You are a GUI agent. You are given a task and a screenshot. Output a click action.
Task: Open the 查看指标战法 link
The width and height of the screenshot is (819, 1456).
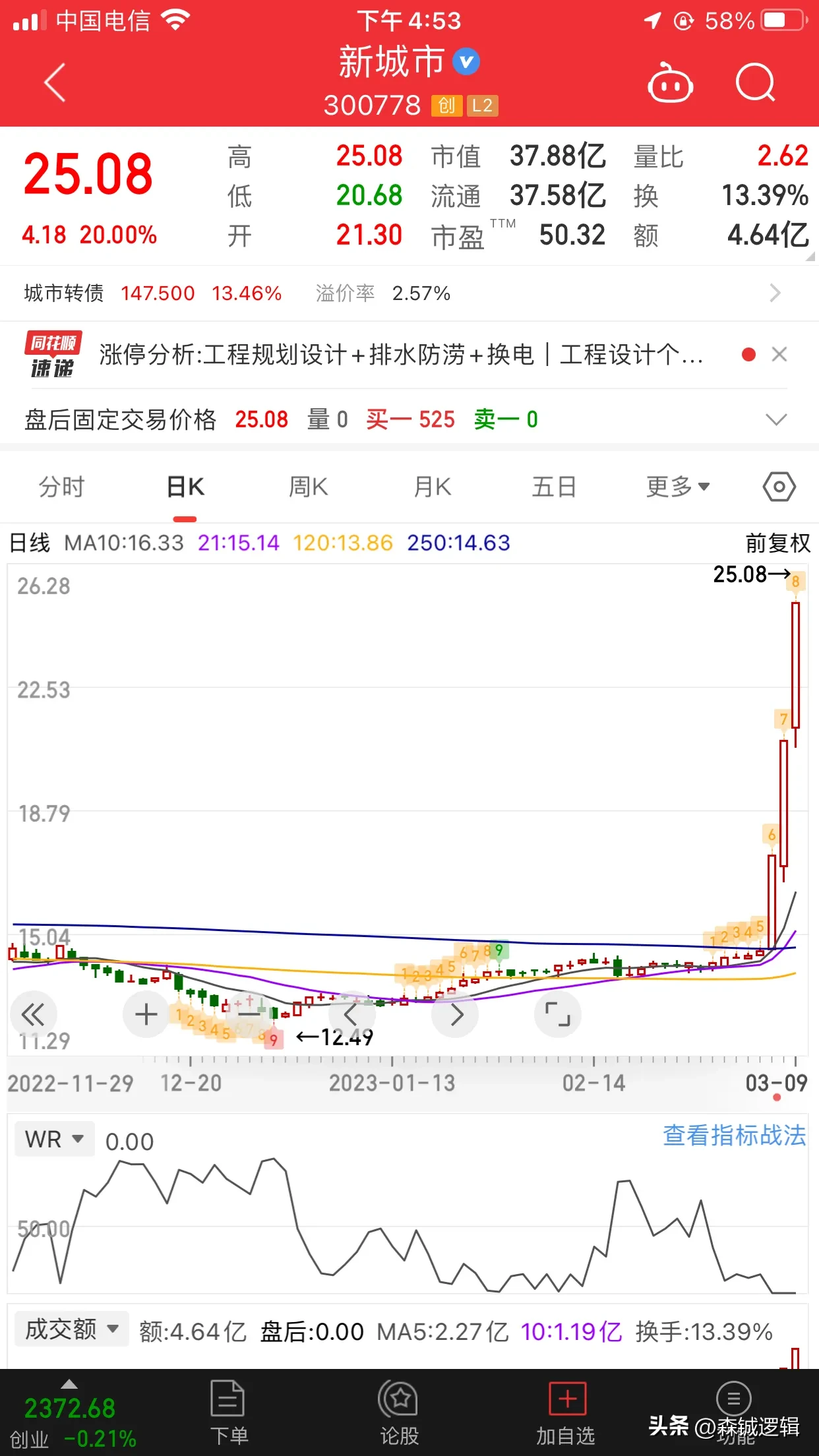(x=734, y=1136)
